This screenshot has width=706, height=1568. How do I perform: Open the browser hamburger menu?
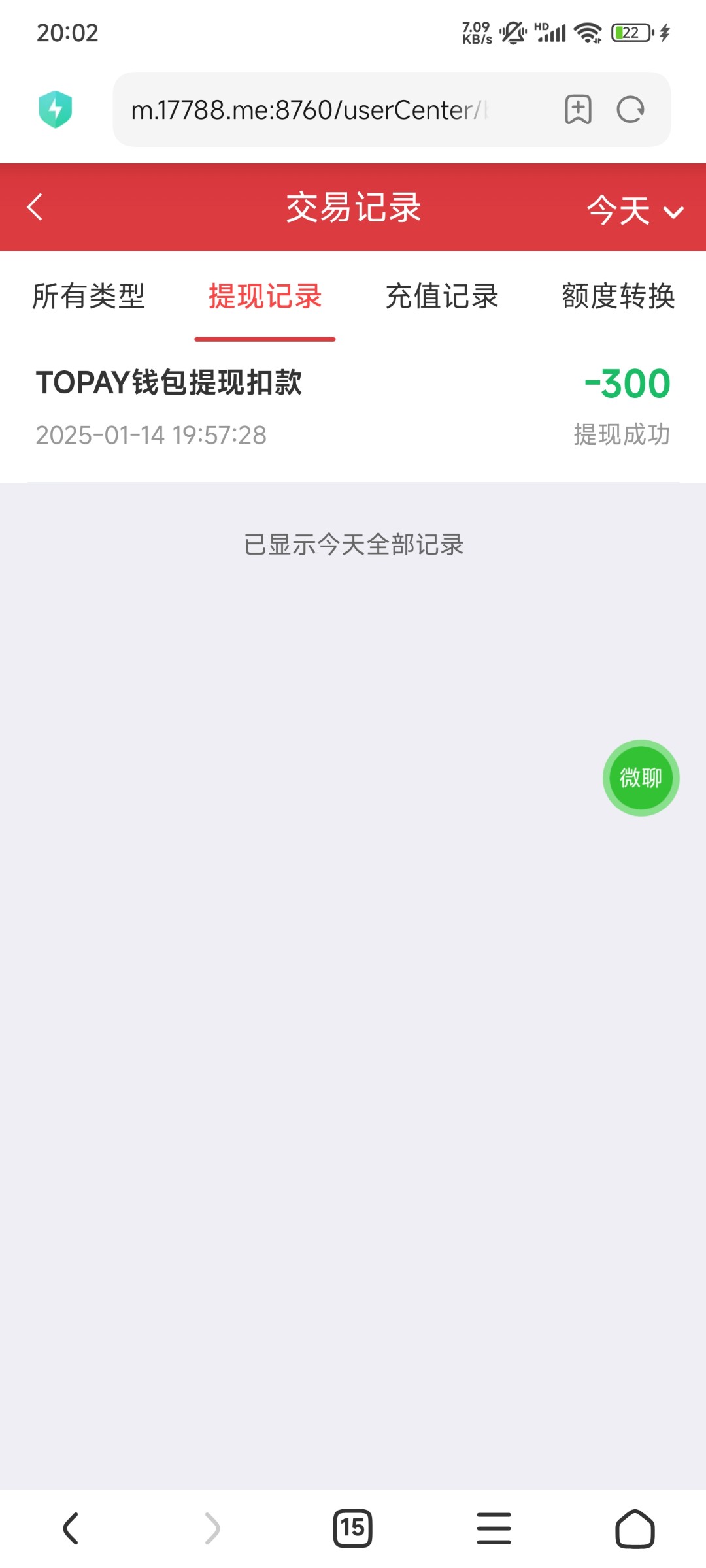point(494,1528)
